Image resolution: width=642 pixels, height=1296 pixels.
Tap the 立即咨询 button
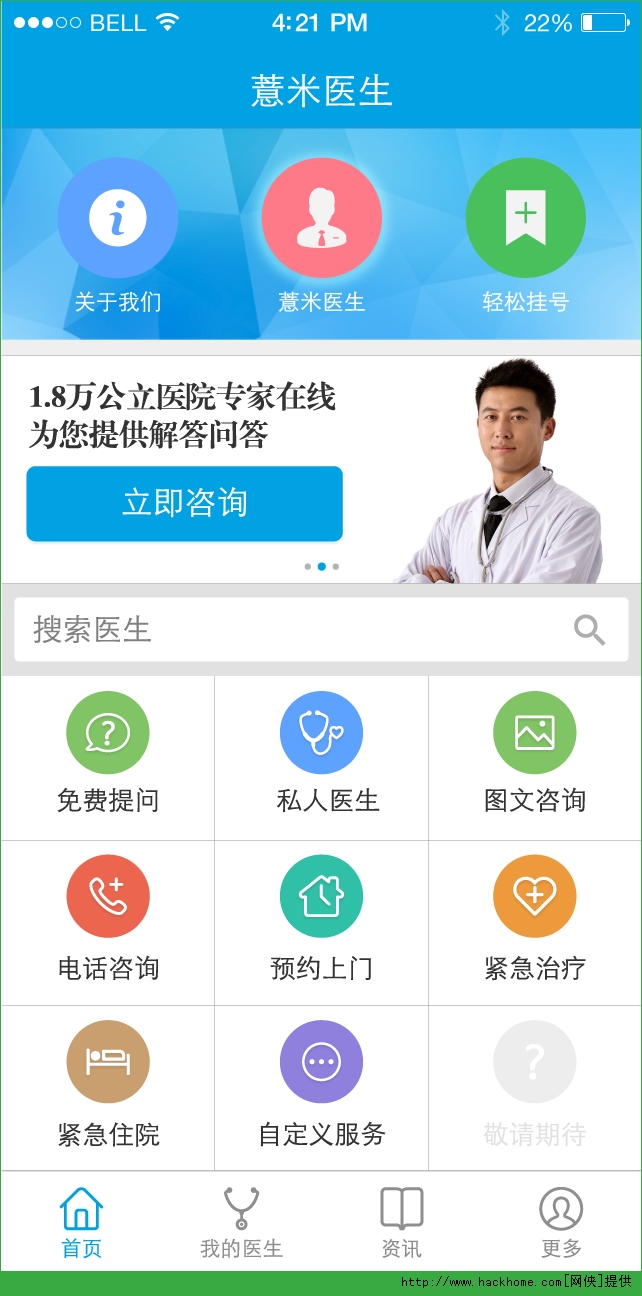tap(184, 503)
